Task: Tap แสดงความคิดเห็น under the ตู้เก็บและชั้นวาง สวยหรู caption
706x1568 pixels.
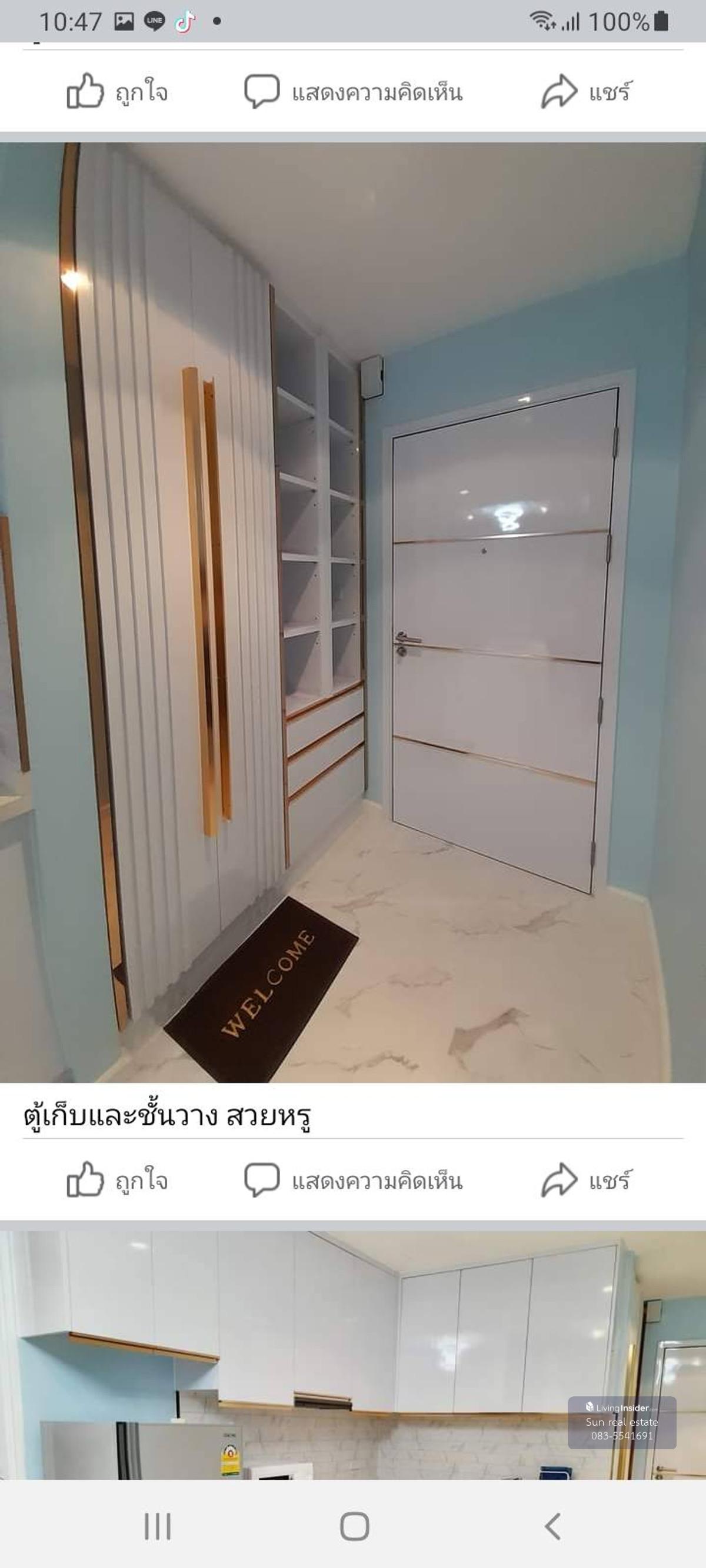Action: pyautogui.click(x=354, y=1180)
